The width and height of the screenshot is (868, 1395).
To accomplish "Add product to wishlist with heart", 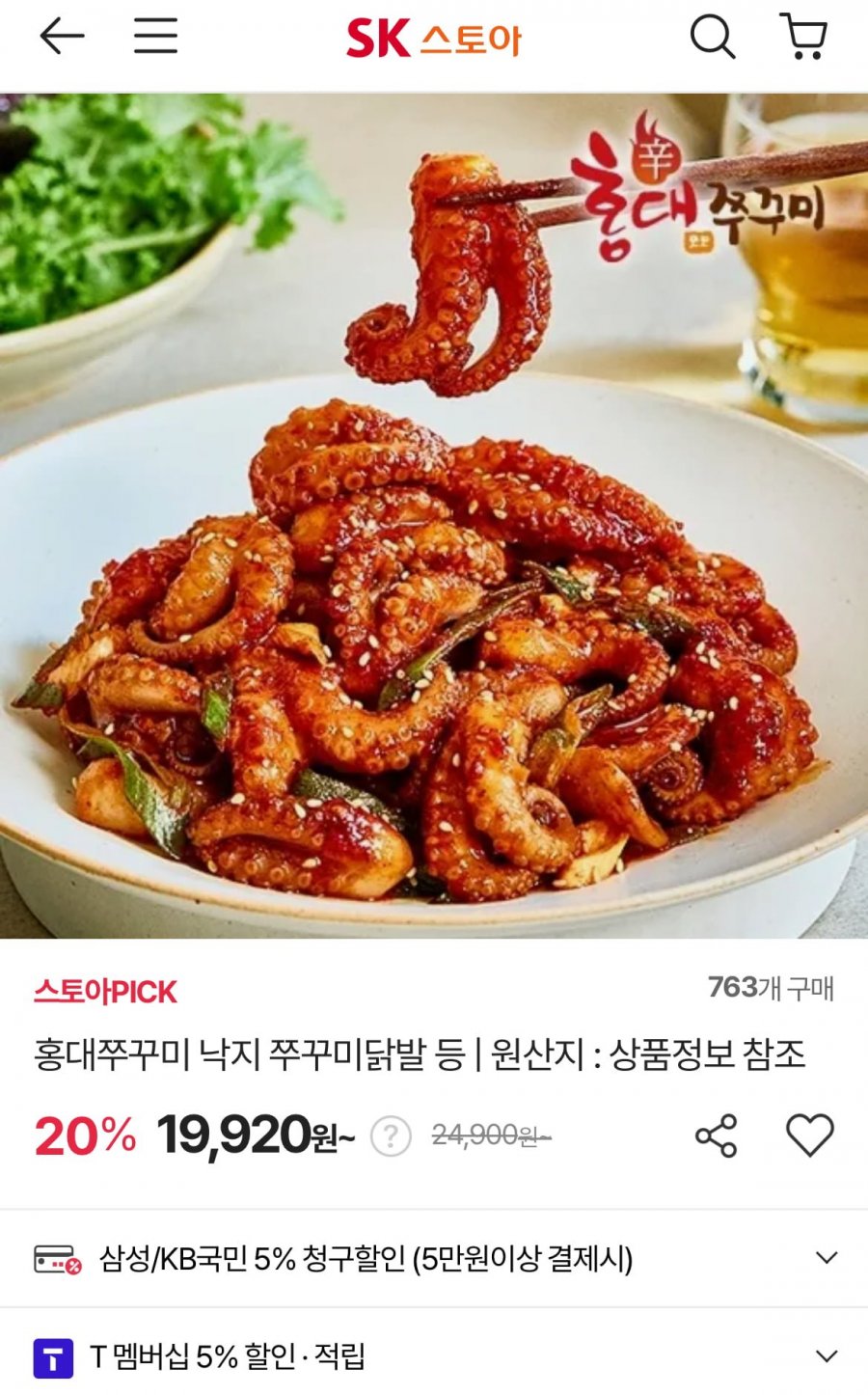I will [x=809, y=1135].
